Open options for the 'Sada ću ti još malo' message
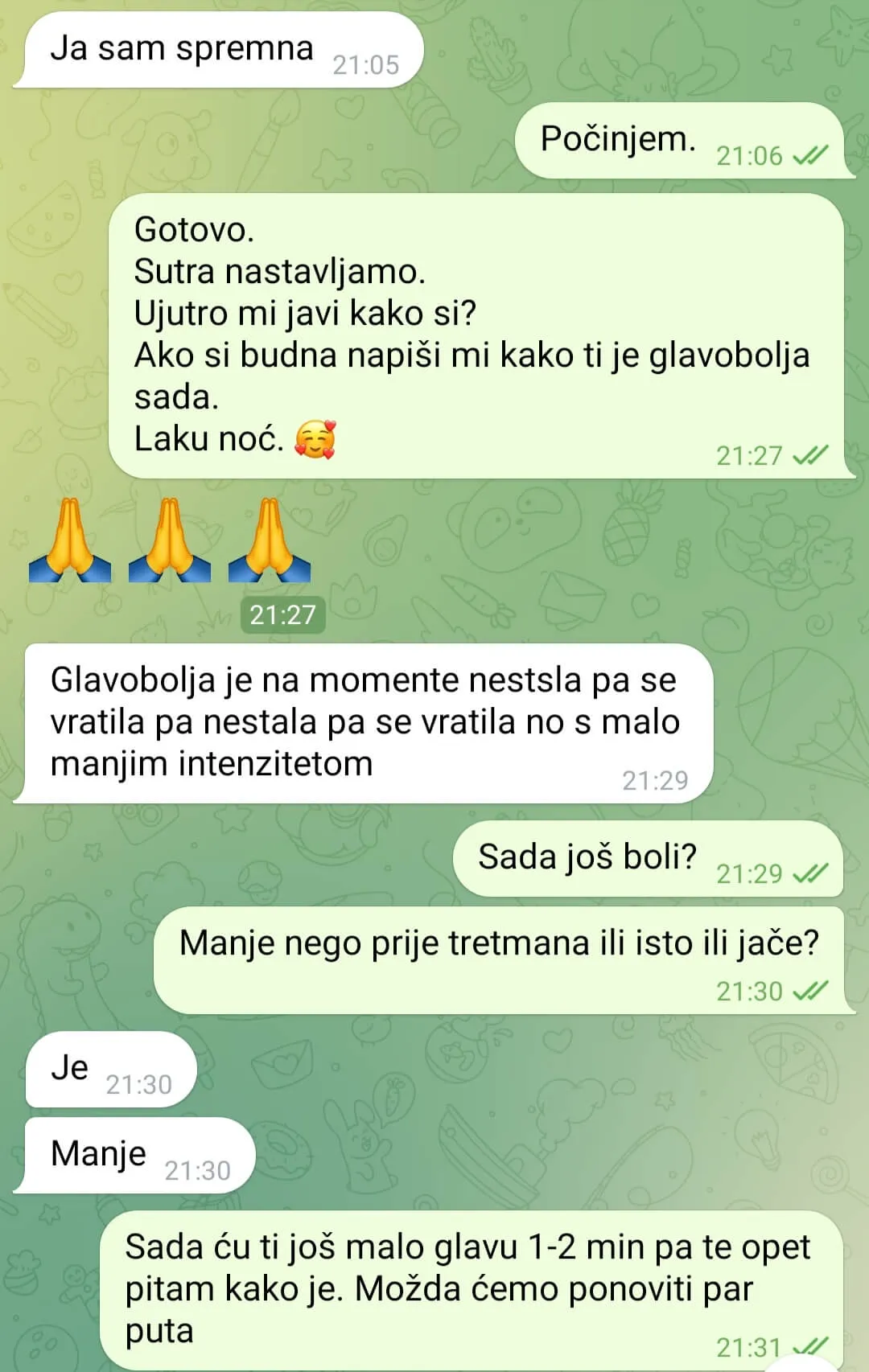This screenshot has width=869, height=1372. [471, 1288]
